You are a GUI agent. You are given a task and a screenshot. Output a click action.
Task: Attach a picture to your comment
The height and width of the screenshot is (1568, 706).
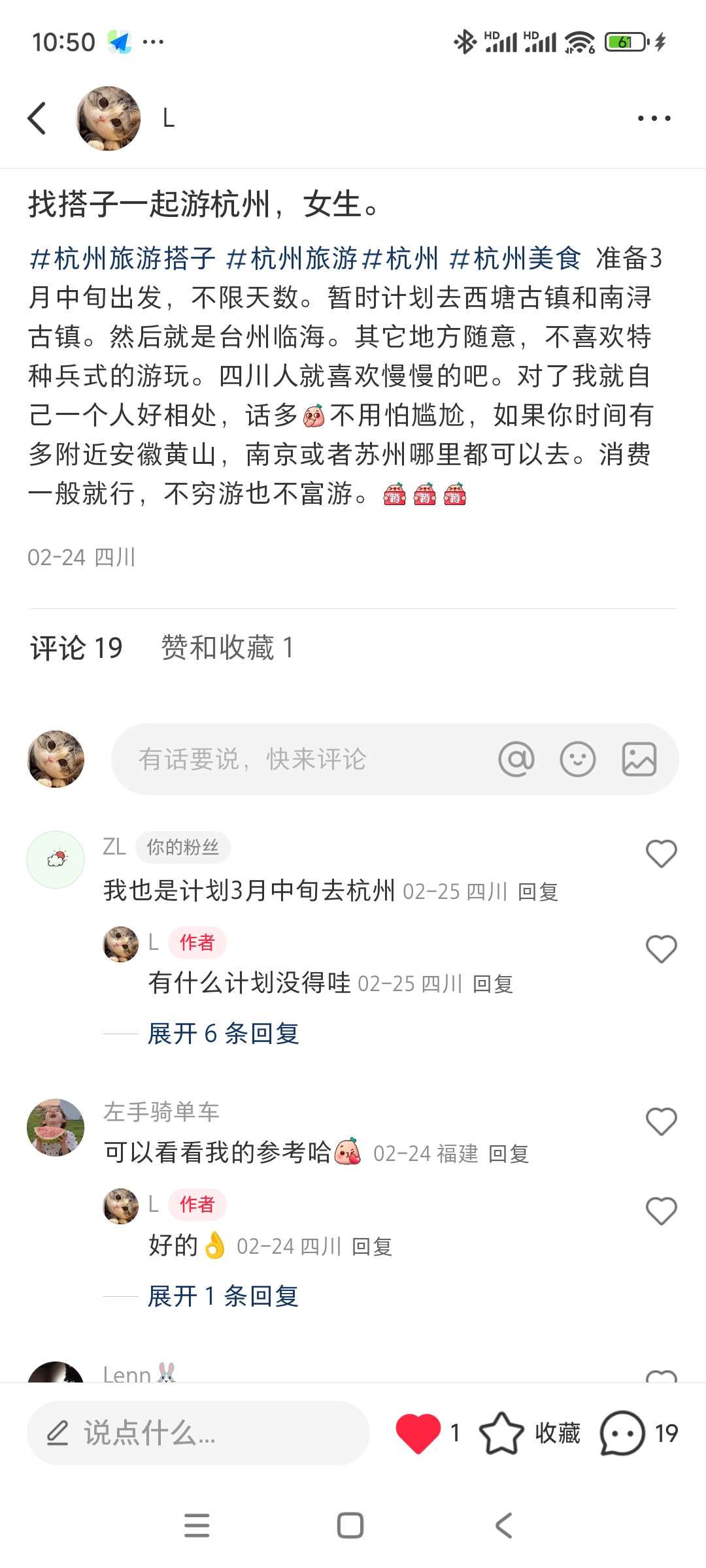tap(639, 759)
